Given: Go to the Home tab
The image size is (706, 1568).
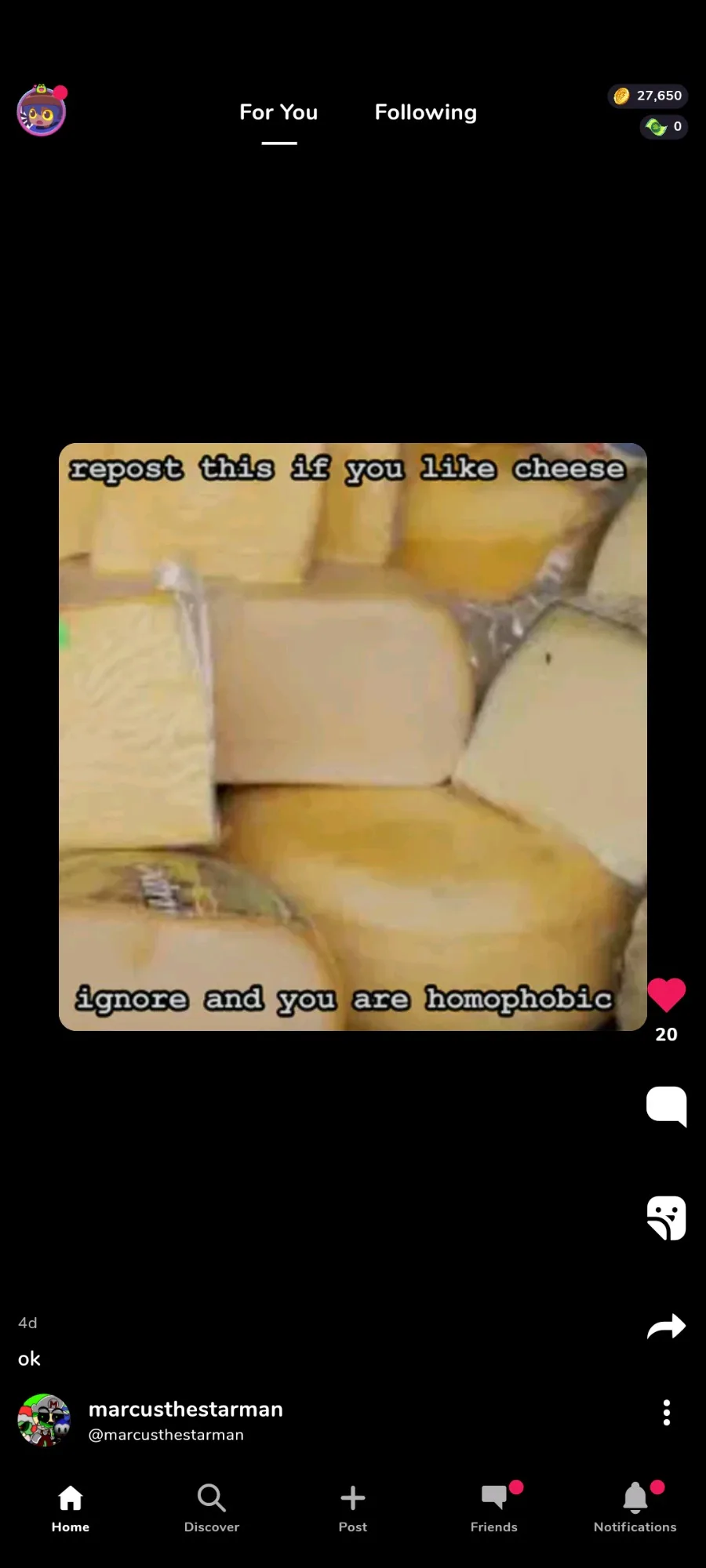Looking at the screenshot, I should tap(71, 1508).
